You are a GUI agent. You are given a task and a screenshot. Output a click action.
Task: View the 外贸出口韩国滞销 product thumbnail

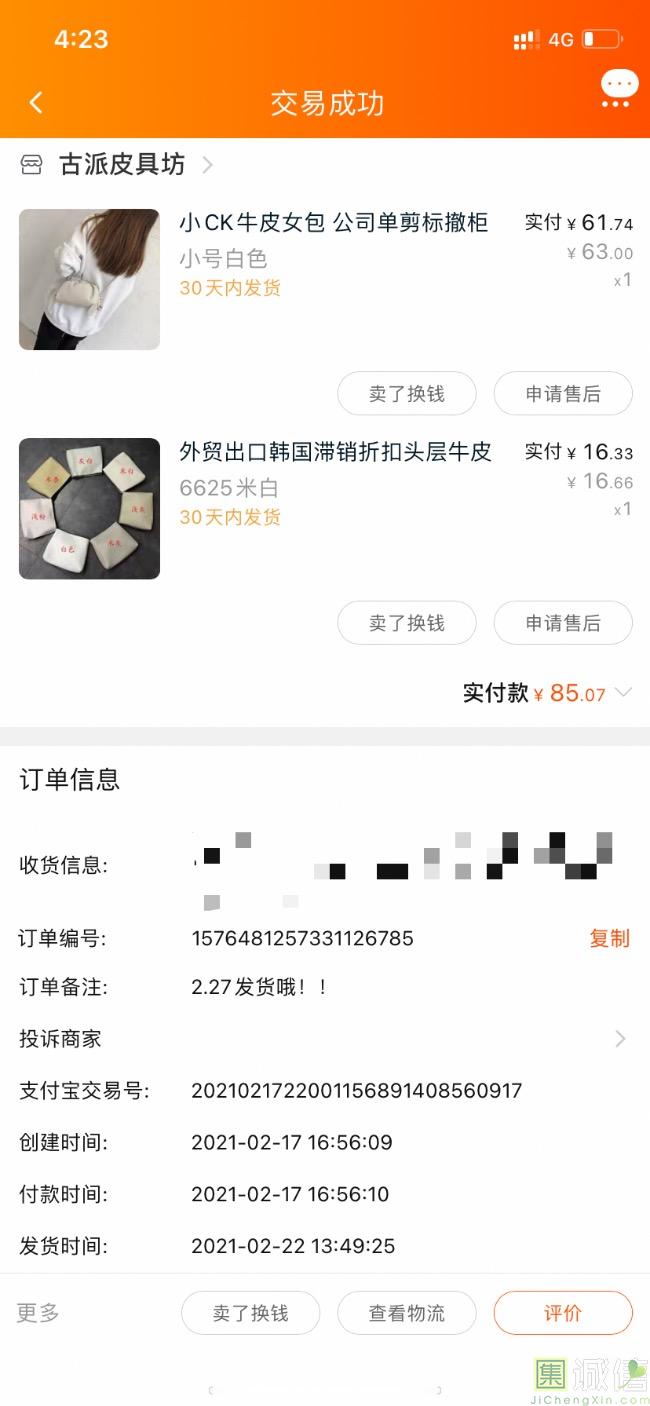coord(89,508)
